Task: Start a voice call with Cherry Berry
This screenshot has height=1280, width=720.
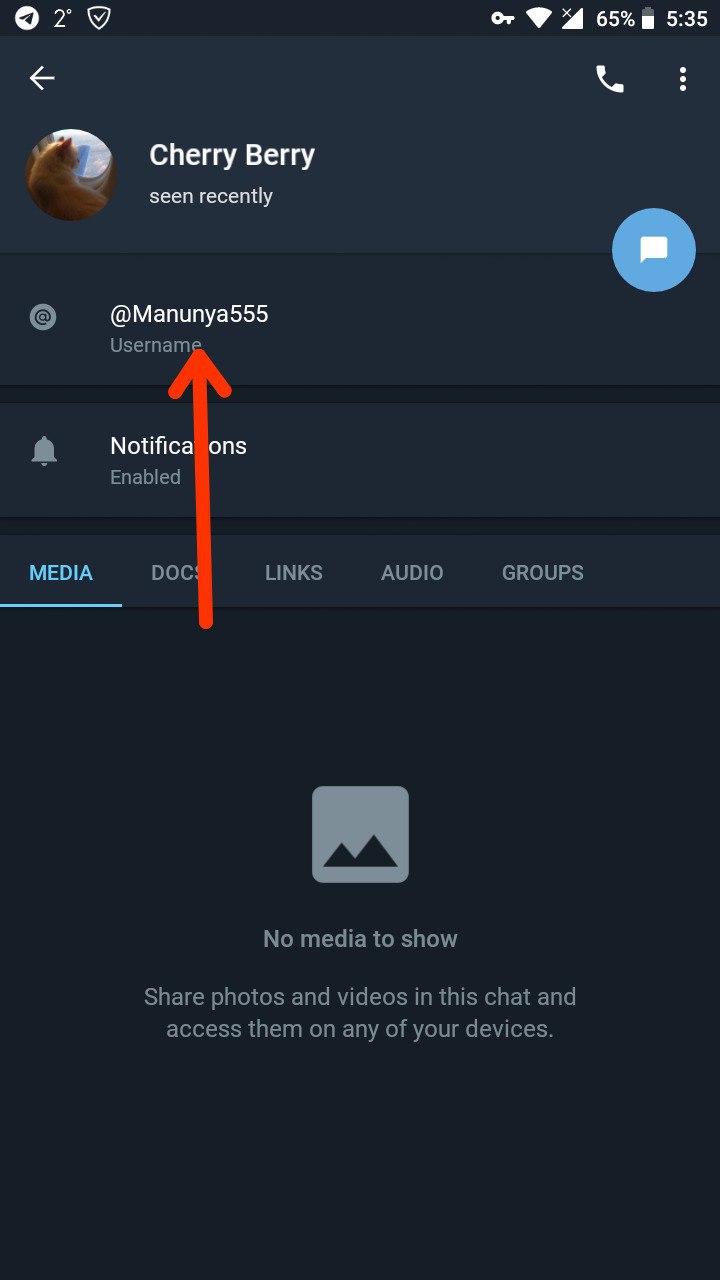Action: pos(609,79)
